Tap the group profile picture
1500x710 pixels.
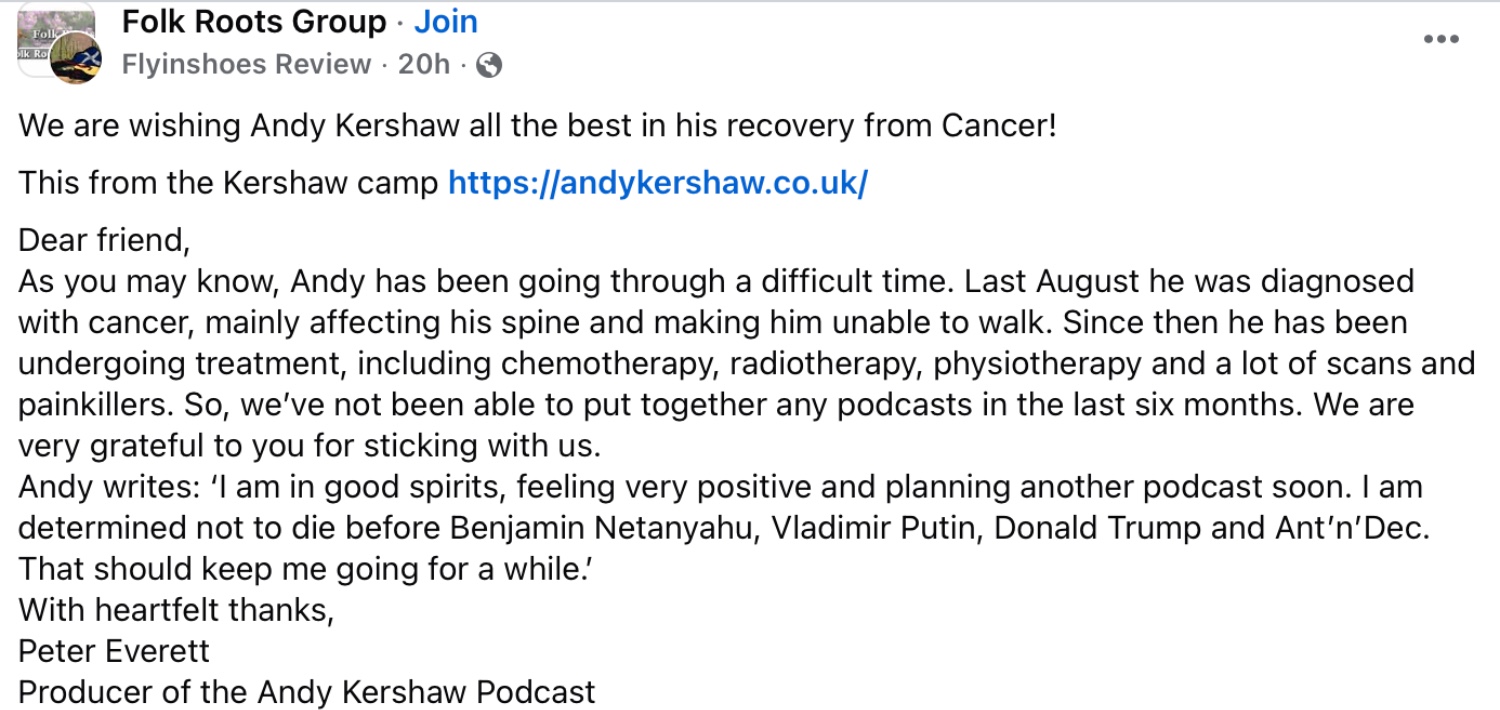point(55,40)
